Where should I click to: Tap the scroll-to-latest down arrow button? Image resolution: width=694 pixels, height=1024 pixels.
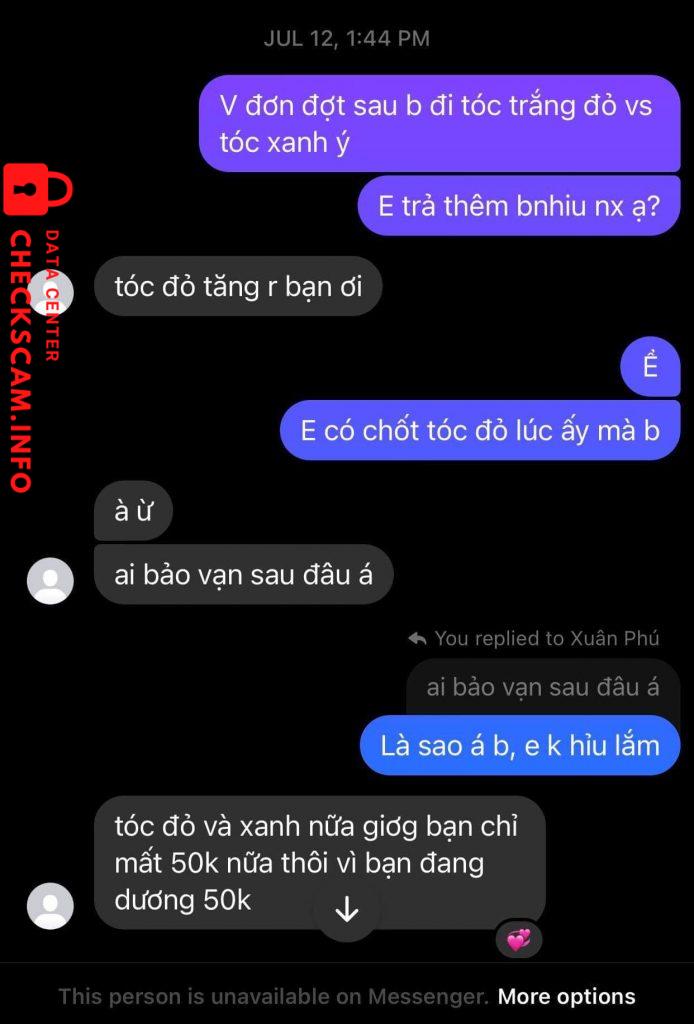click(x=346, y=909)
